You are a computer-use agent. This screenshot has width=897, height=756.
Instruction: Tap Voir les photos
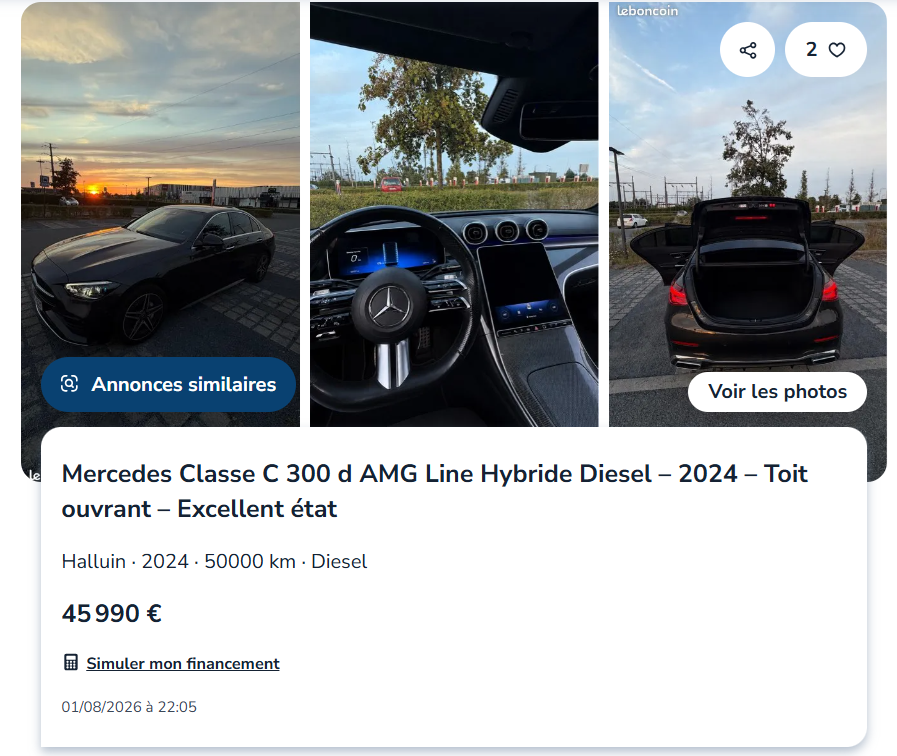click(777, 392)
